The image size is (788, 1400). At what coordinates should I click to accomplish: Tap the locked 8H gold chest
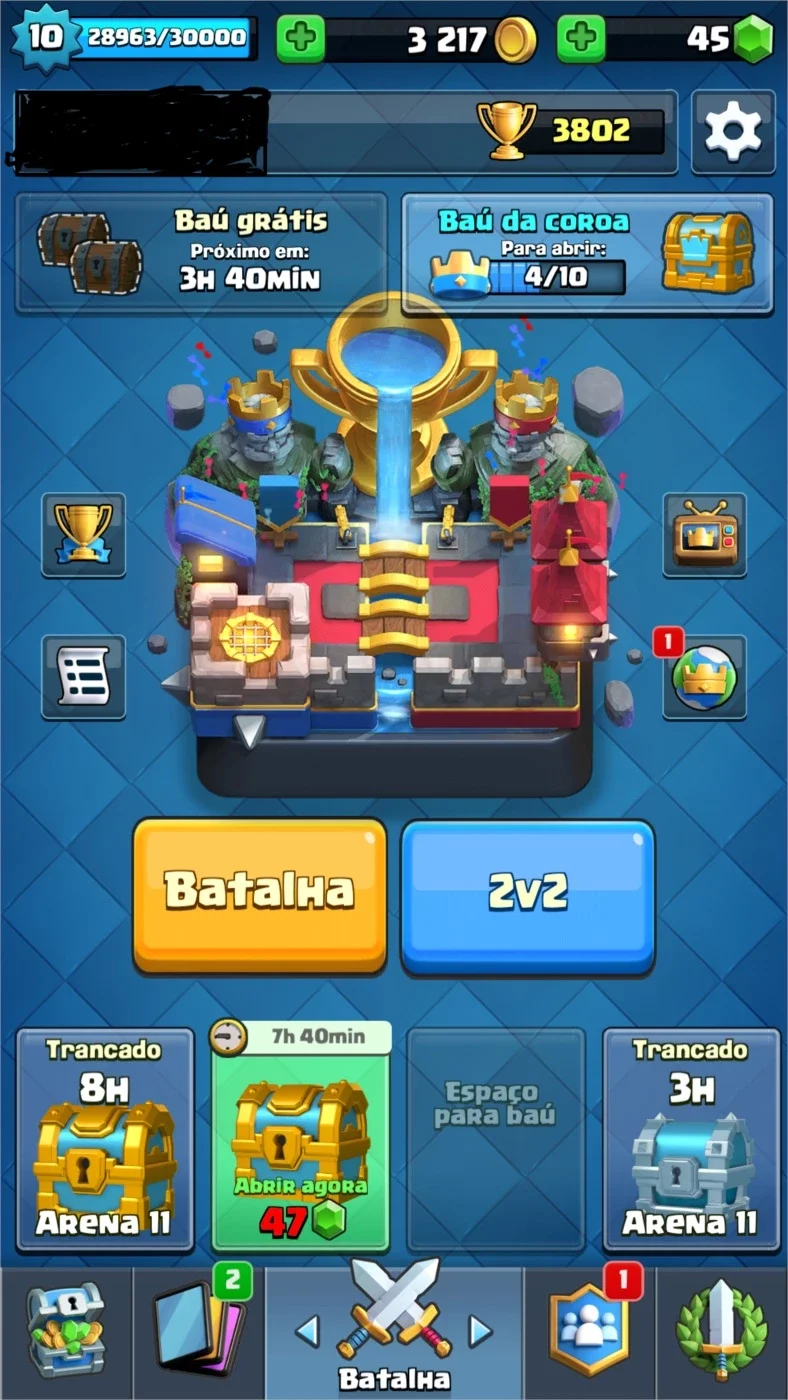(x=105, y=1139)
